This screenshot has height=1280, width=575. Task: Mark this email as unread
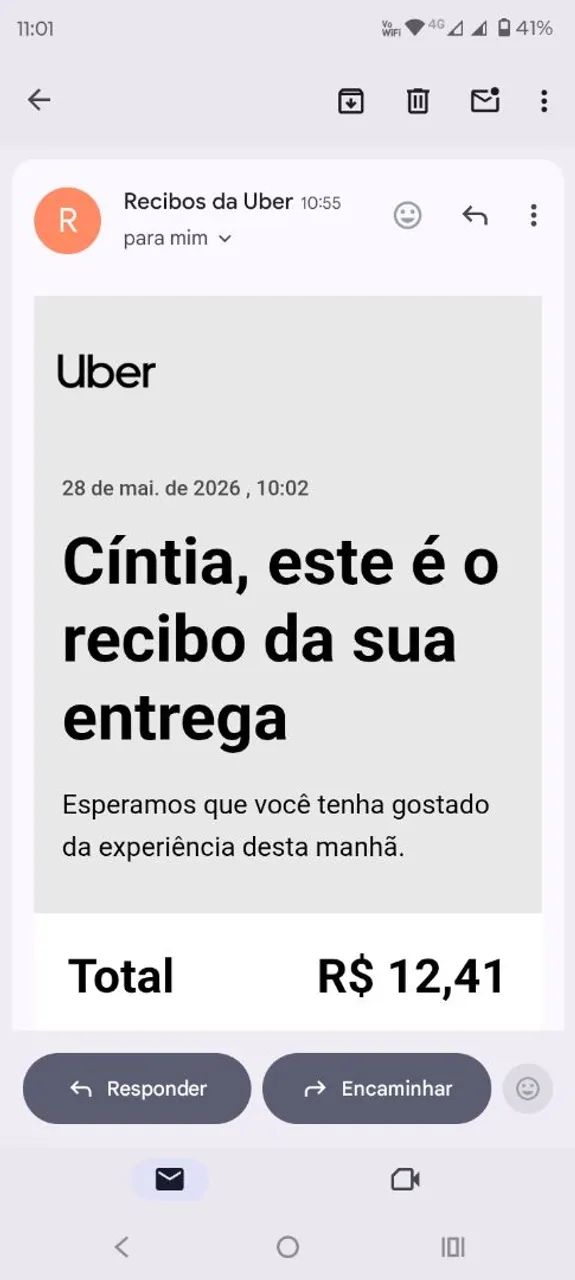(x=485, y=100)
